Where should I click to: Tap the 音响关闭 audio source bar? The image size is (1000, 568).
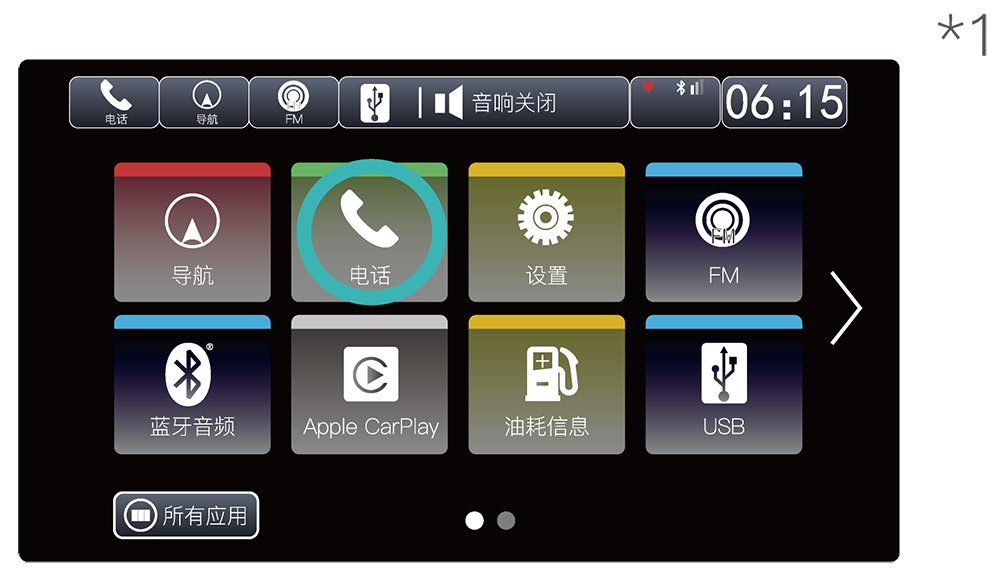(x=484, y=102)
